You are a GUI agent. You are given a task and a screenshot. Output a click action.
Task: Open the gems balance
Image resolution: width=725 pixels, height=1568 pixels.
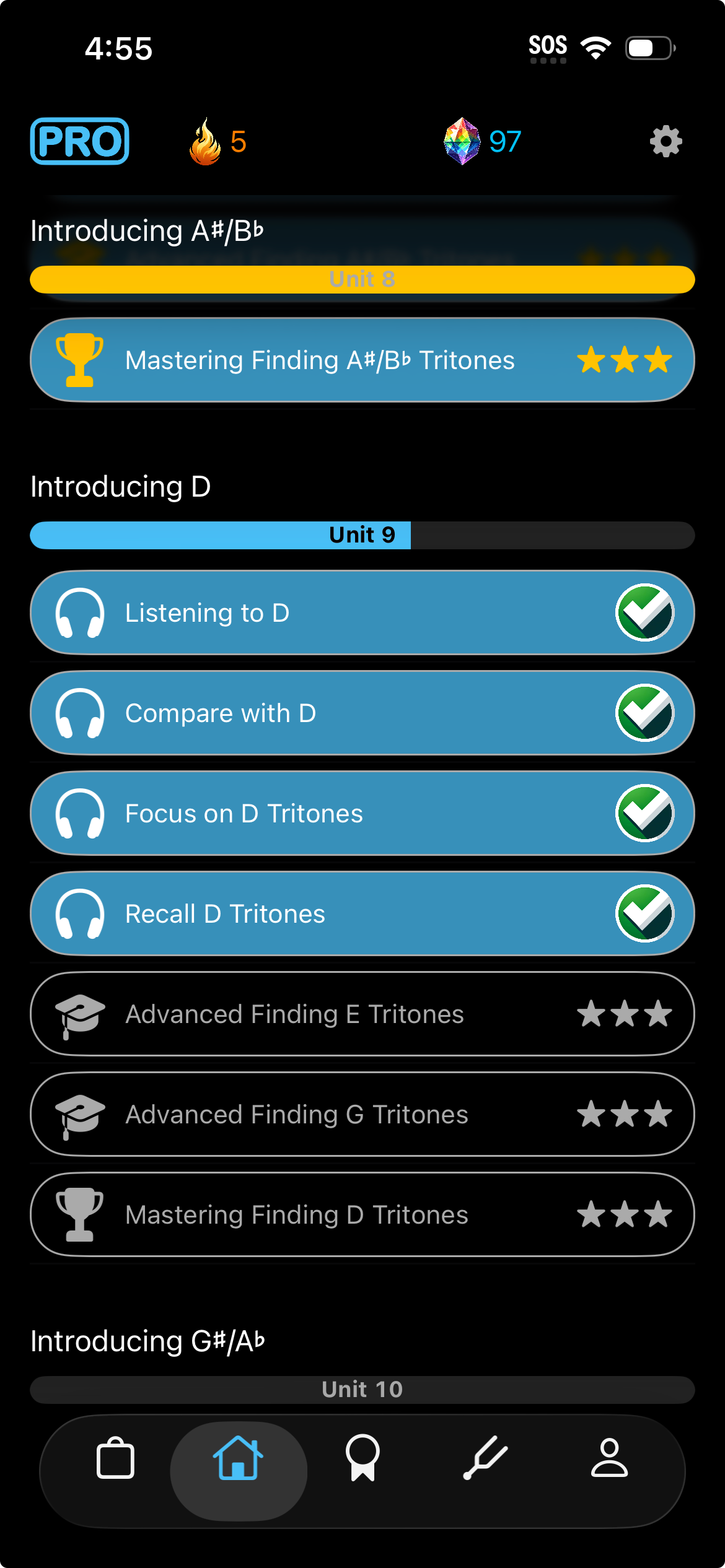(482, 142)
